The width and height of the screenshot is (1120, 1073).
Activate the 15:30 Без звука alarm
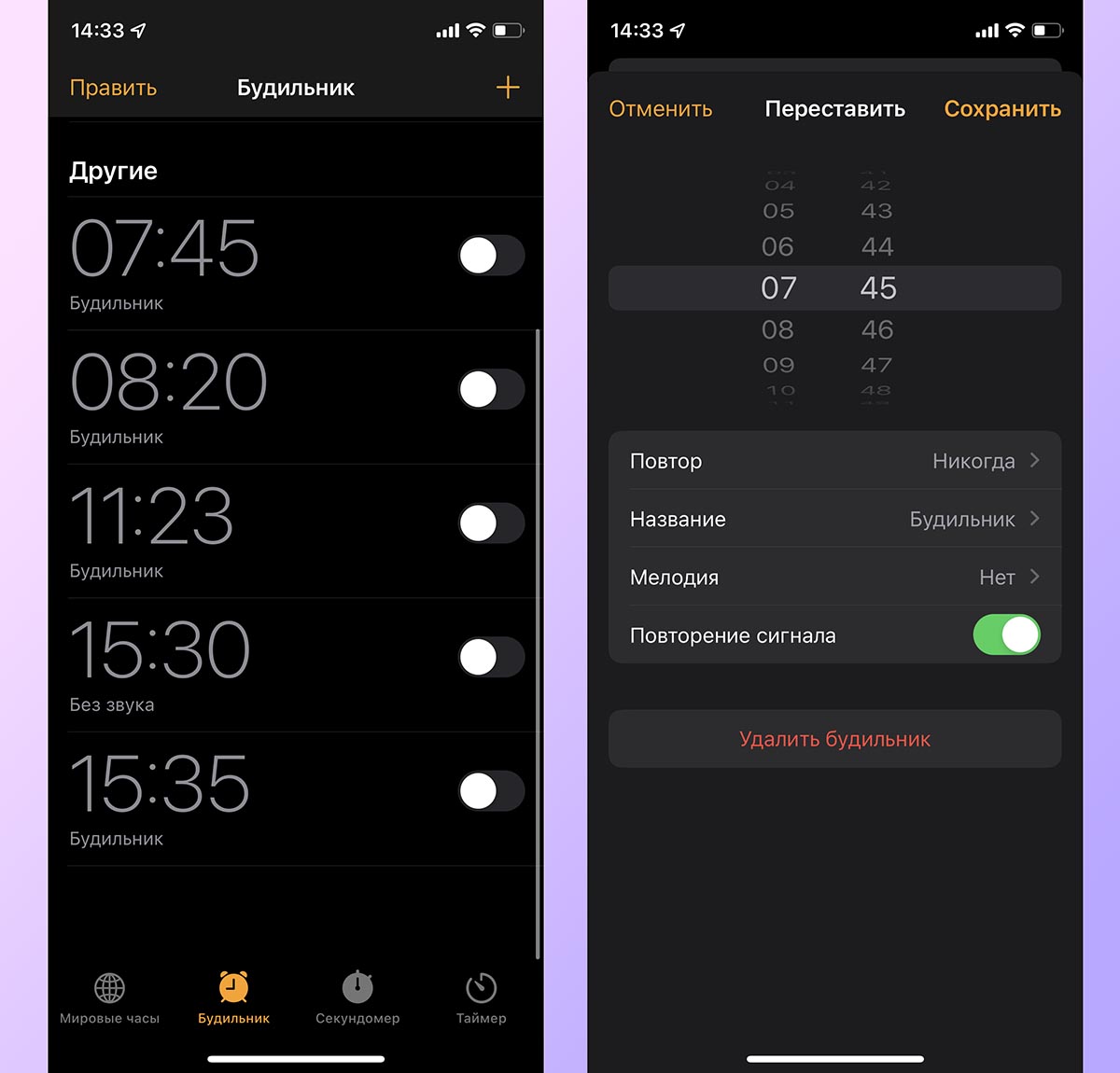click(491, 657)
